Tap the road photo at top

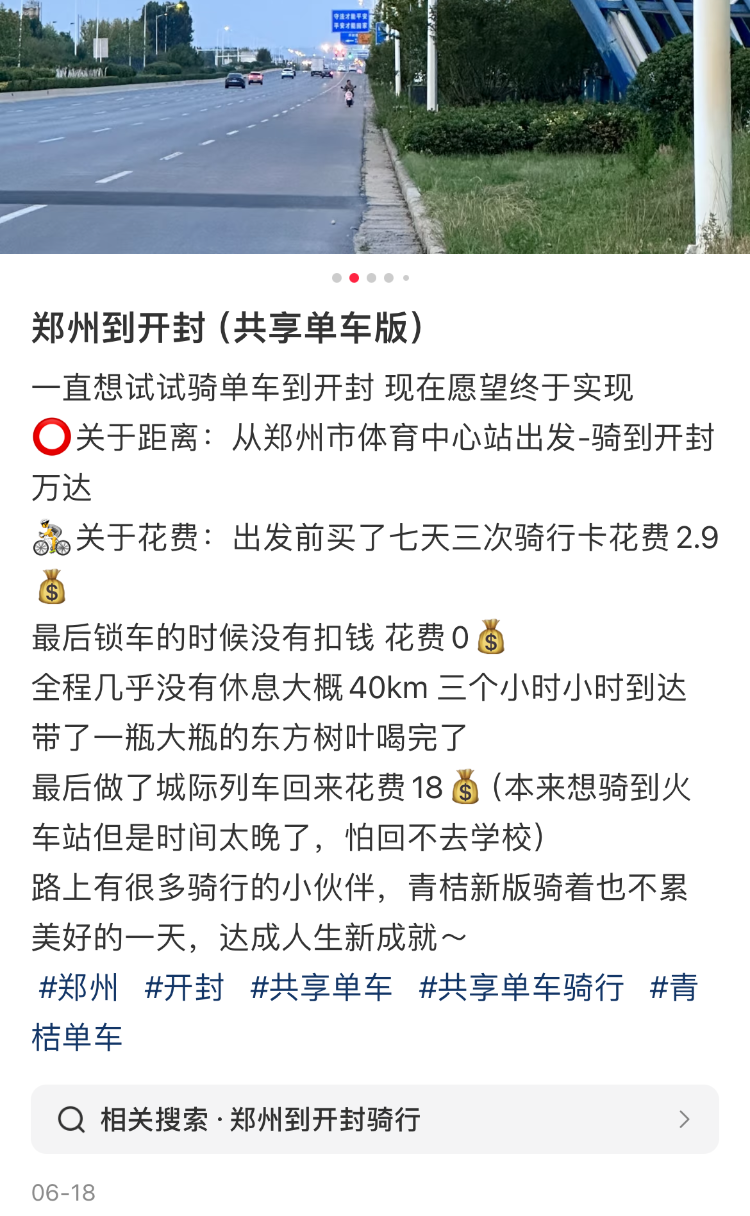[x=374, y=126]
